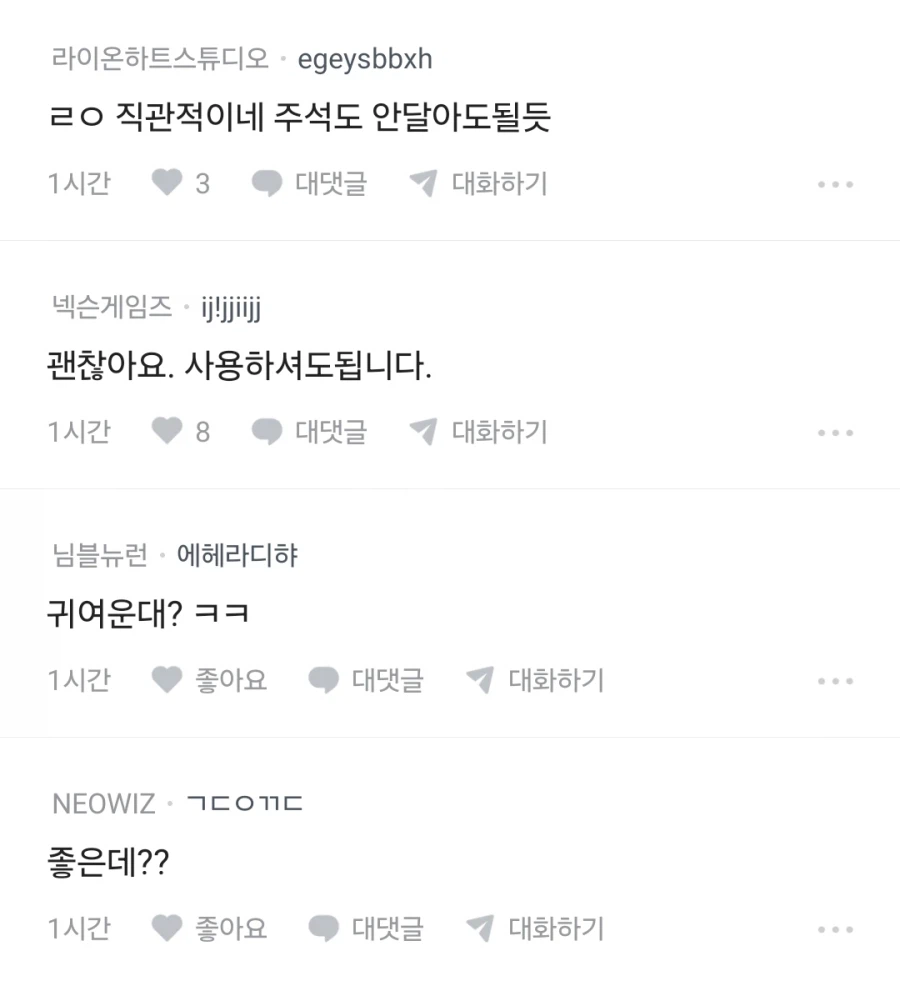Screen dimensions: 900x981
Task: Click the reply bubble icon on NEOWIZ's comment
Action: pos(322,928)
